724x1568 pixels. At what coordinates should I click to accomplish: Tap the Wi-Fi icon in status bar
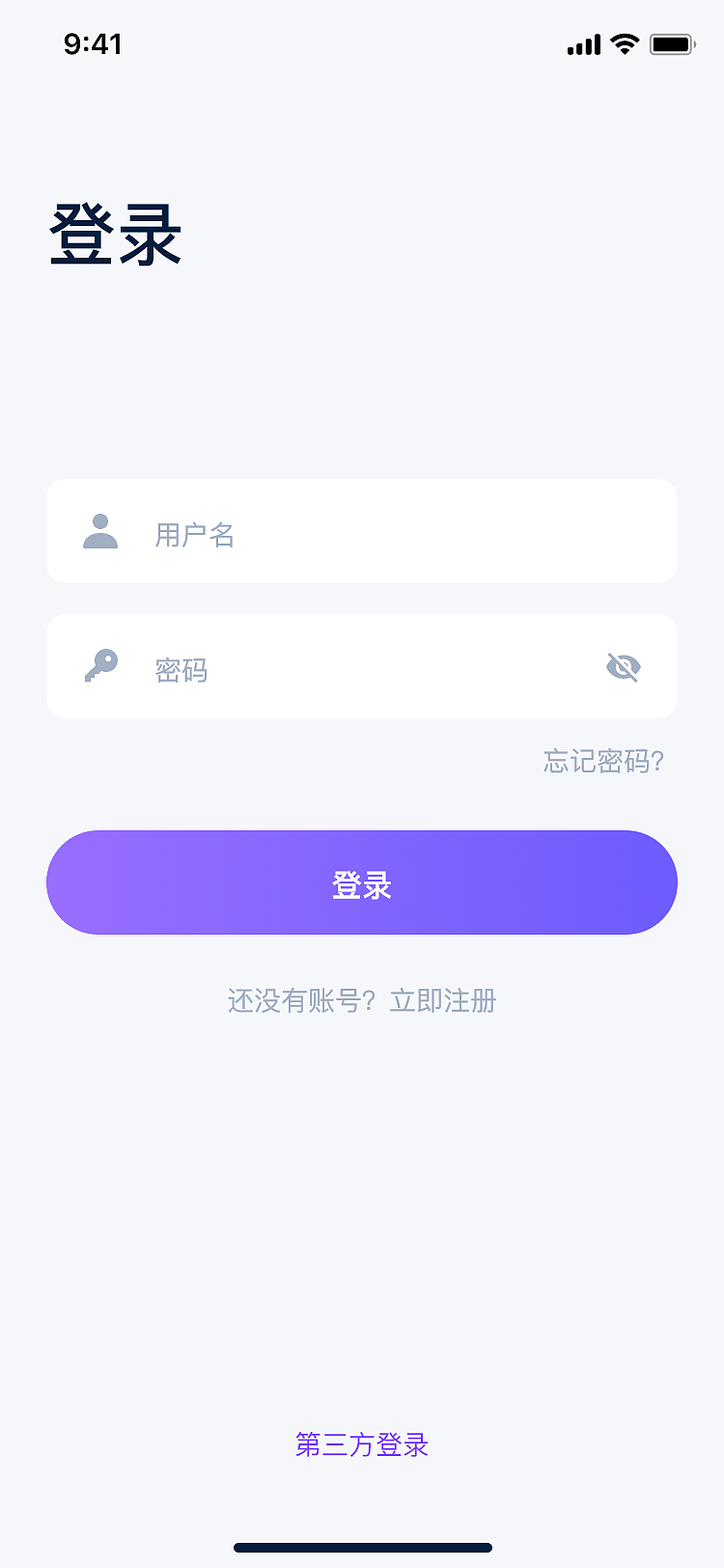pos(622,43)
